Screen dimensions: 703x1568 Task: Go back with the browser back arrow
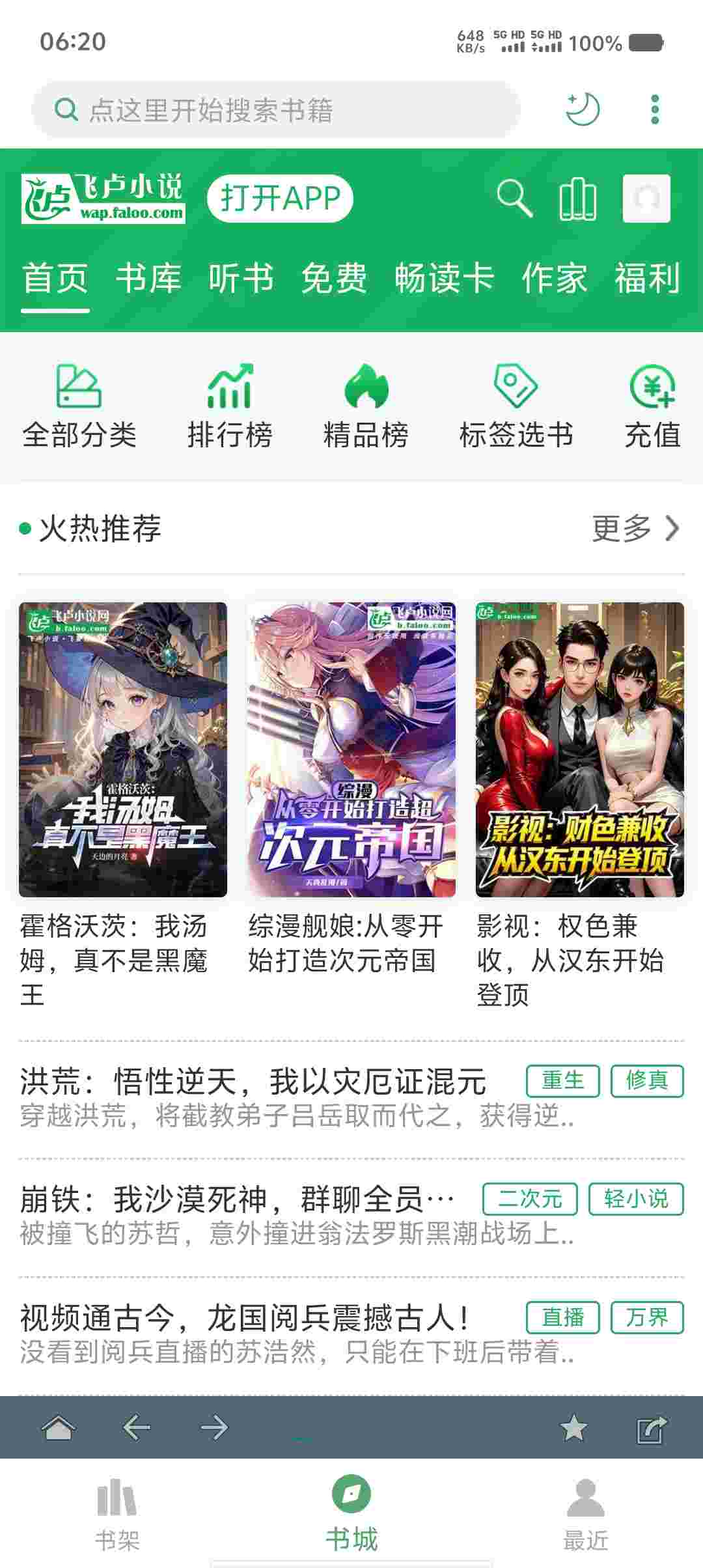136,1427
